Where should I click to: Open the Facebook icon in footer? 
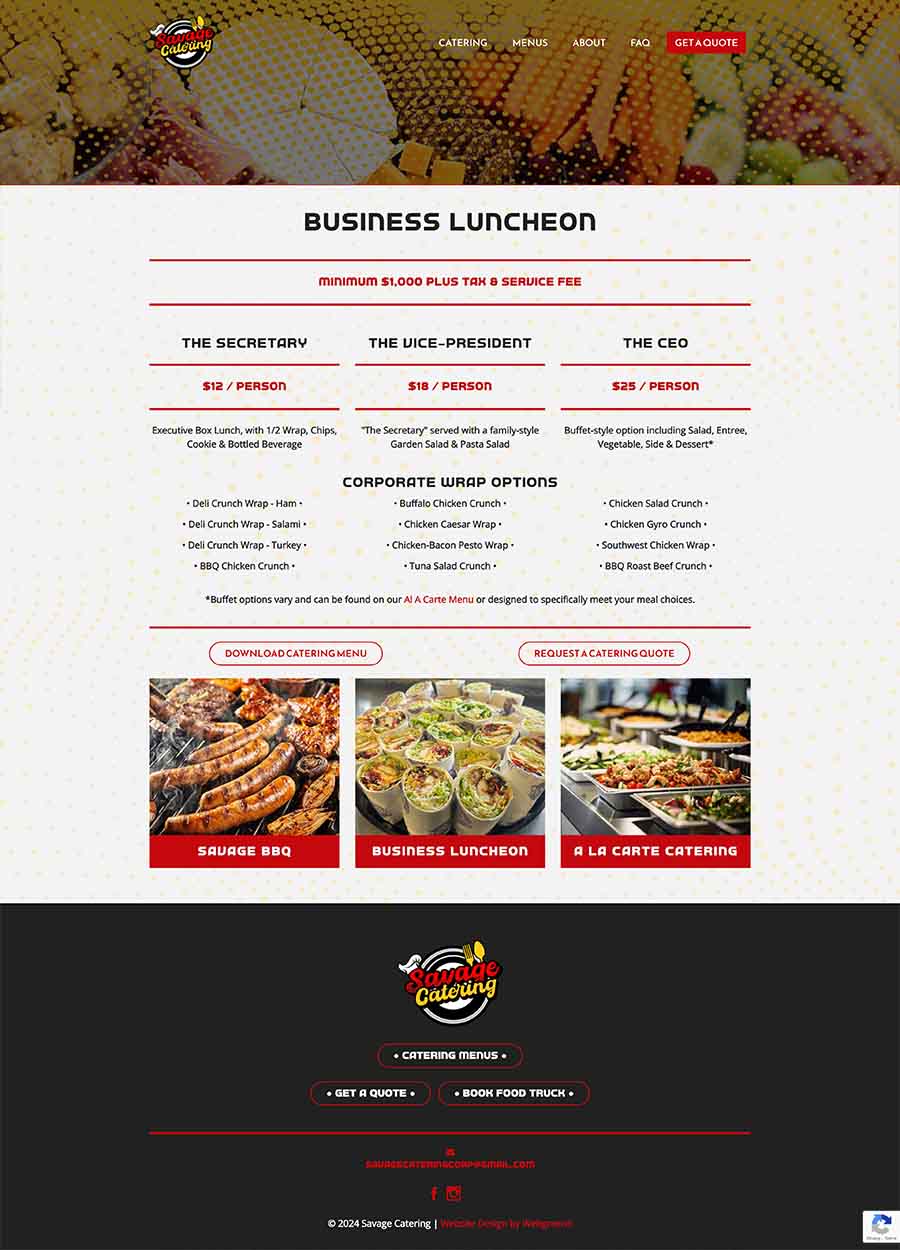pos(434,1193)
